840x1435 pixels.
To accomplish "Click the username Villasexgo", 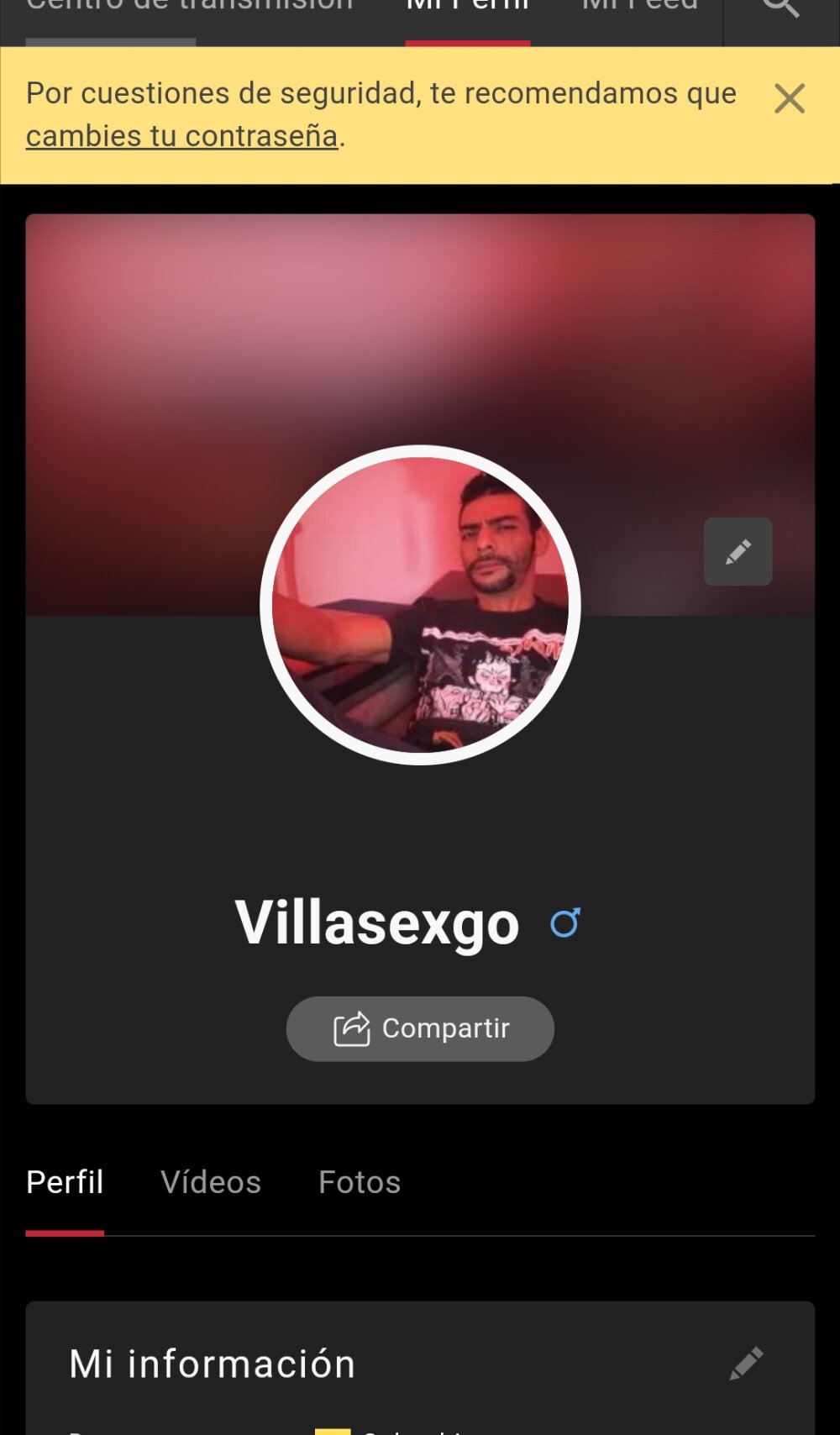I will tap(377, 922).
